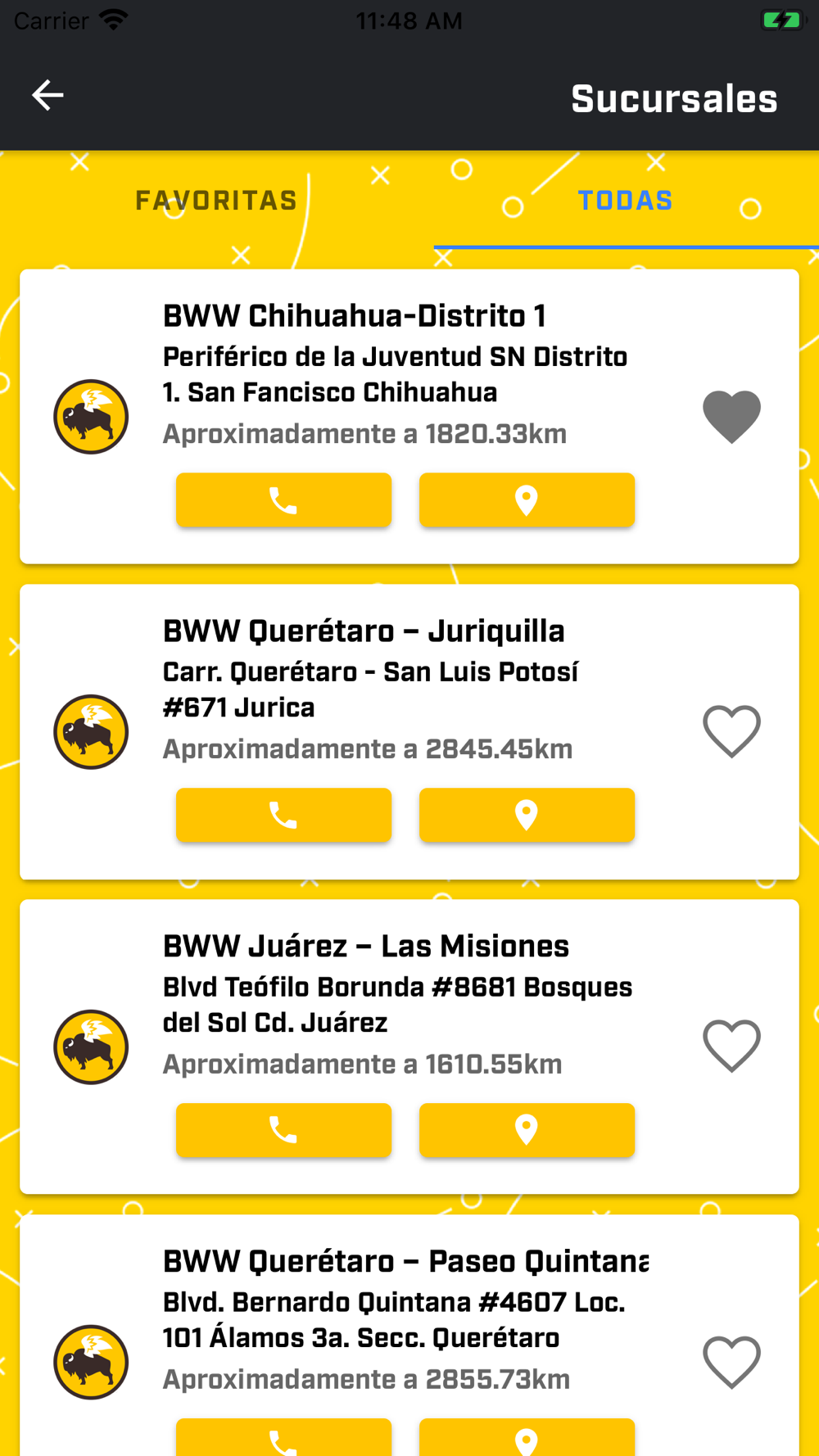Like the BWW Querétaro – Paseo Quintana branch
This screenshot has height=1456, width=819.
tap(731, 1362)
